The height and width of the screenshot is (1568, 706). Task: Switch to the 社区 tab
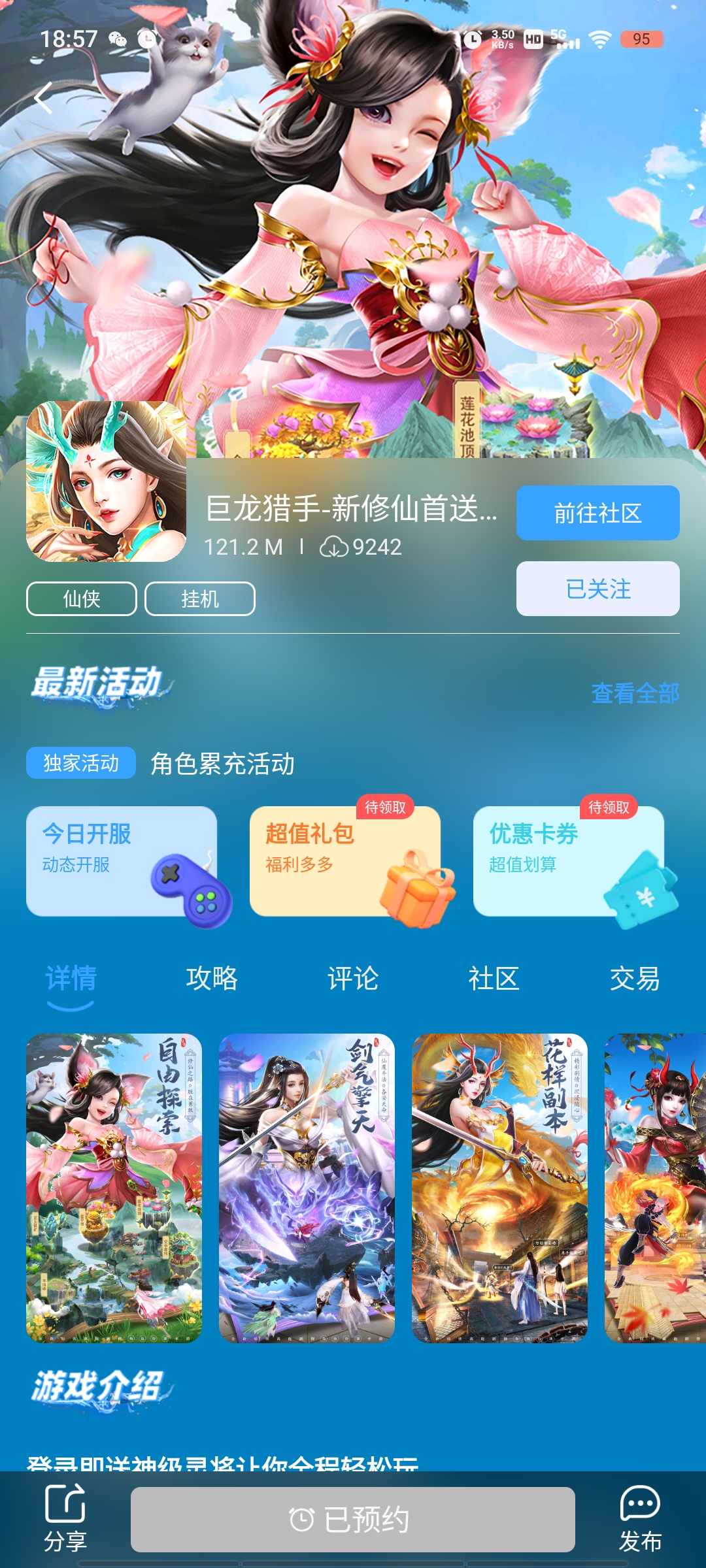494,978
